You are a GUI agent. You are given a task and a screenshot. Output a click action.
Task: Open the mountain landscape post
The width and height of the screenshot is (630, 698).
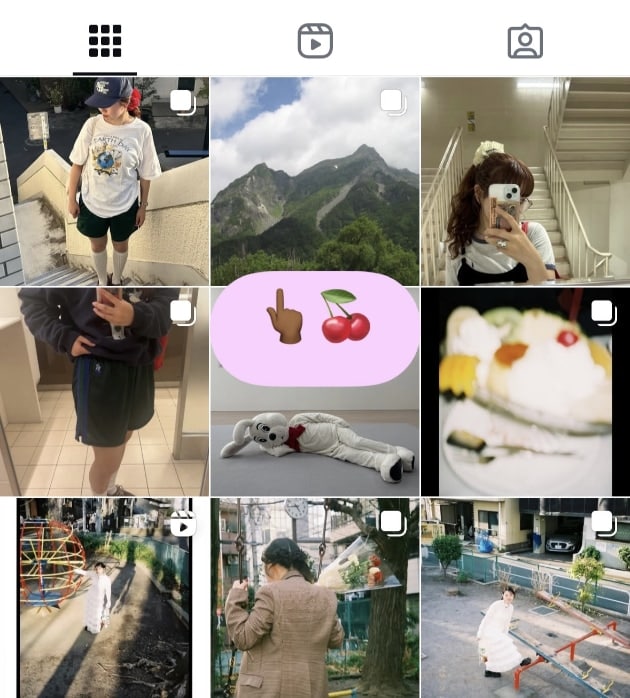(x=315, y=181)
